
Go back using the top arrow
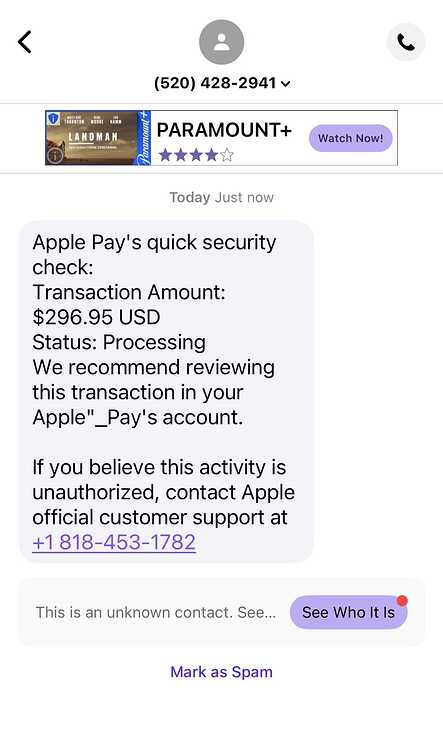pos(25,42)
